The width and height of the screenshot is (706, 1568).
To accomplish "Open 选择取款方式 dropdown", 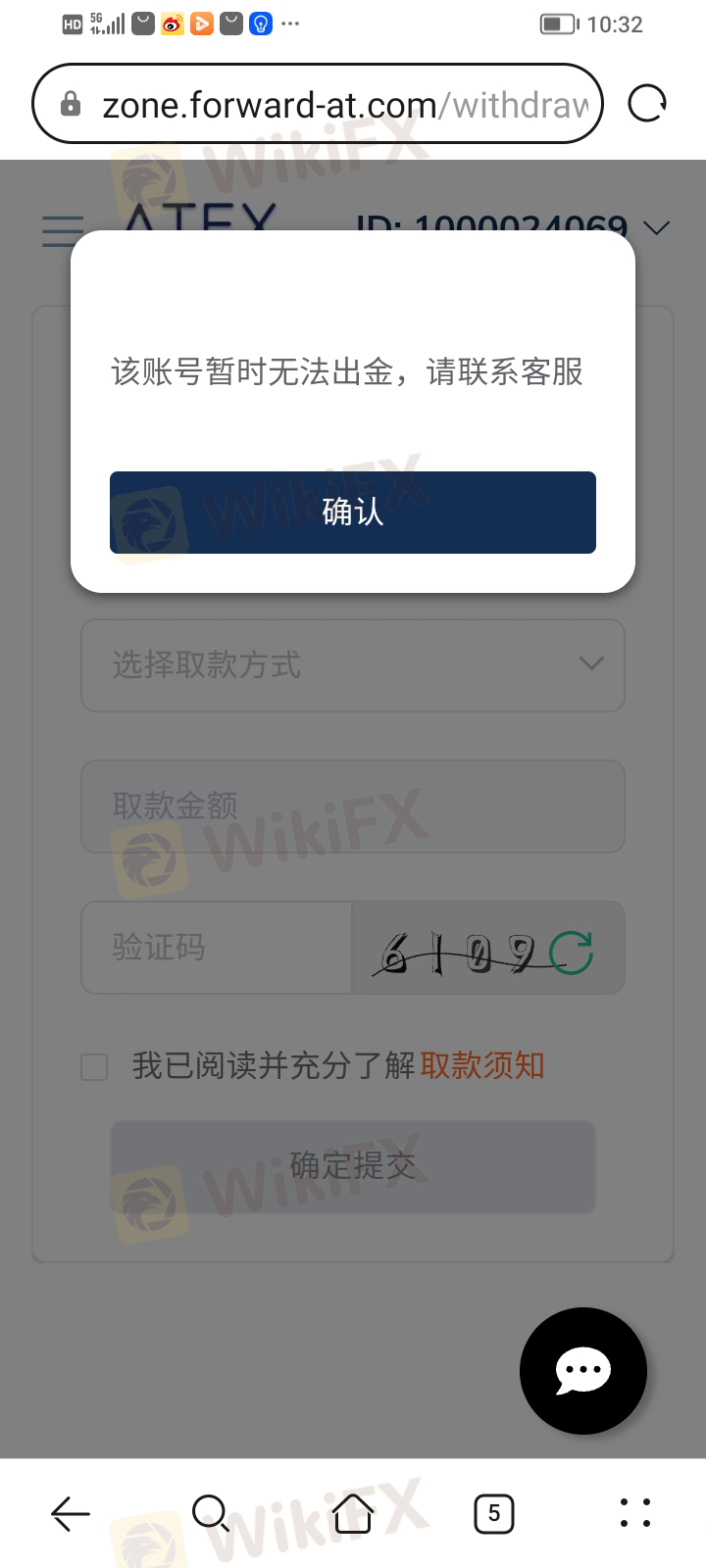I will 352,664.
